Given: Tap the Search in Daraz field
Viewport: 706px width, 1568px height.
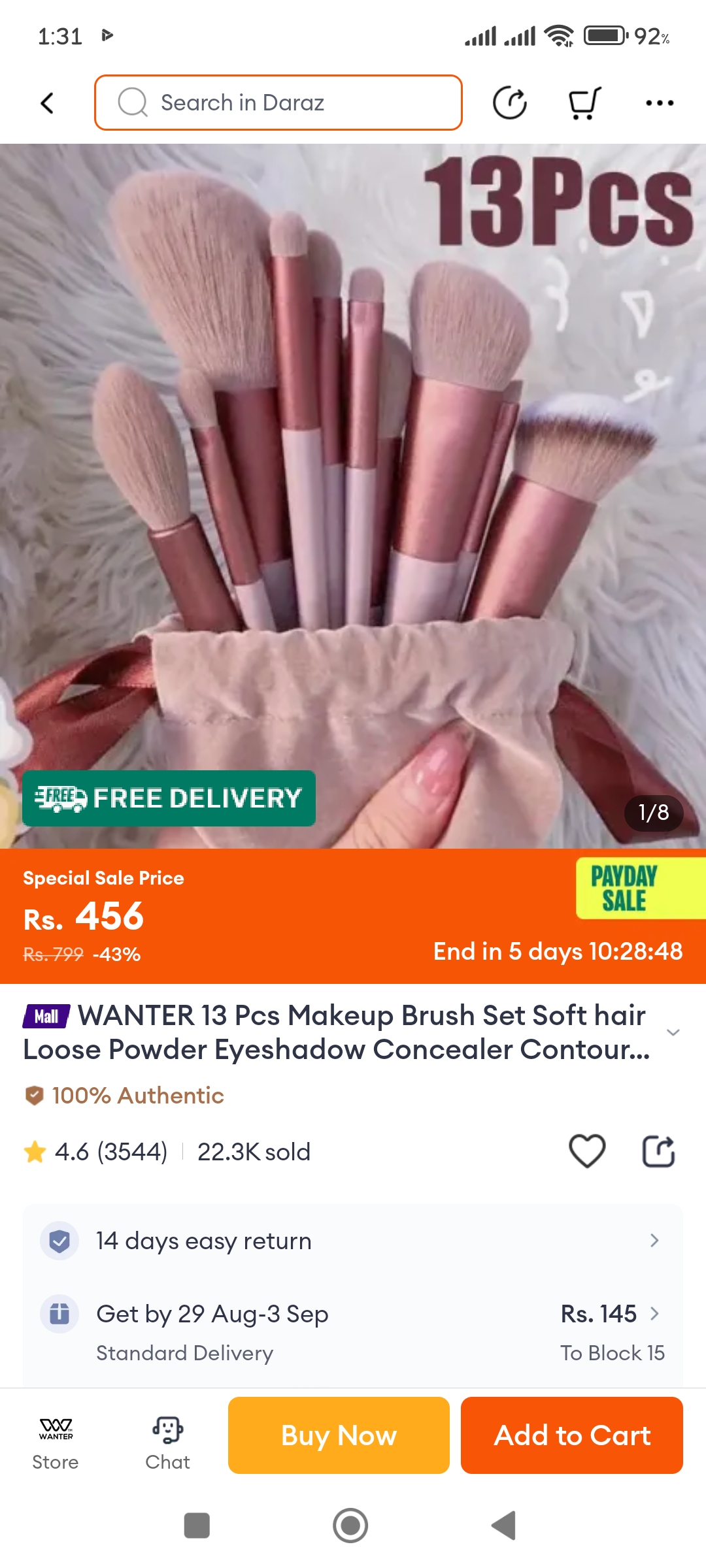Looking at the screenshot, I should (278, 103).
